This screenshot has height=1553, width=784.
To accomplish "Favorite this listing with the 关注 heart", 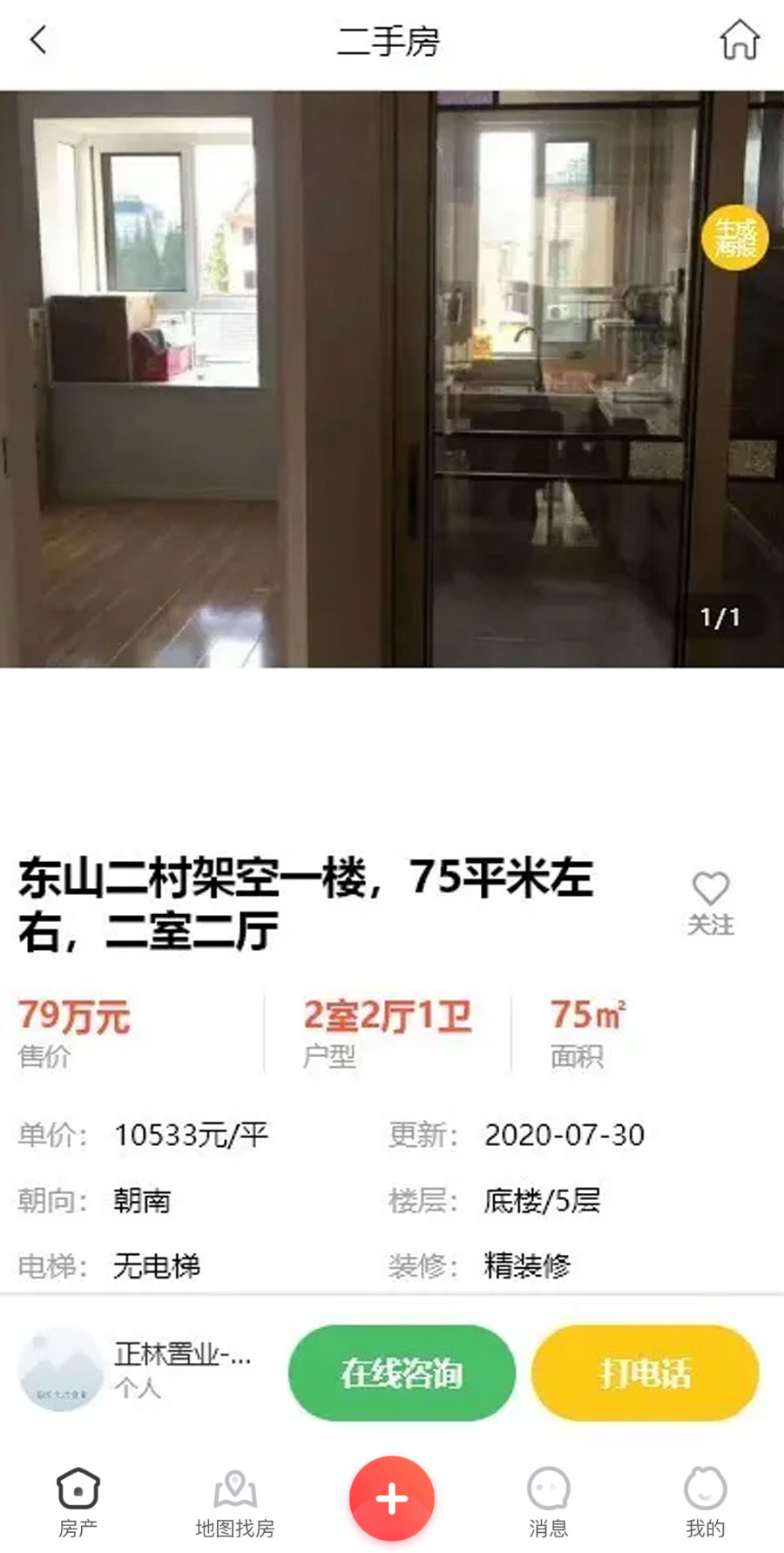I will 710,902.
